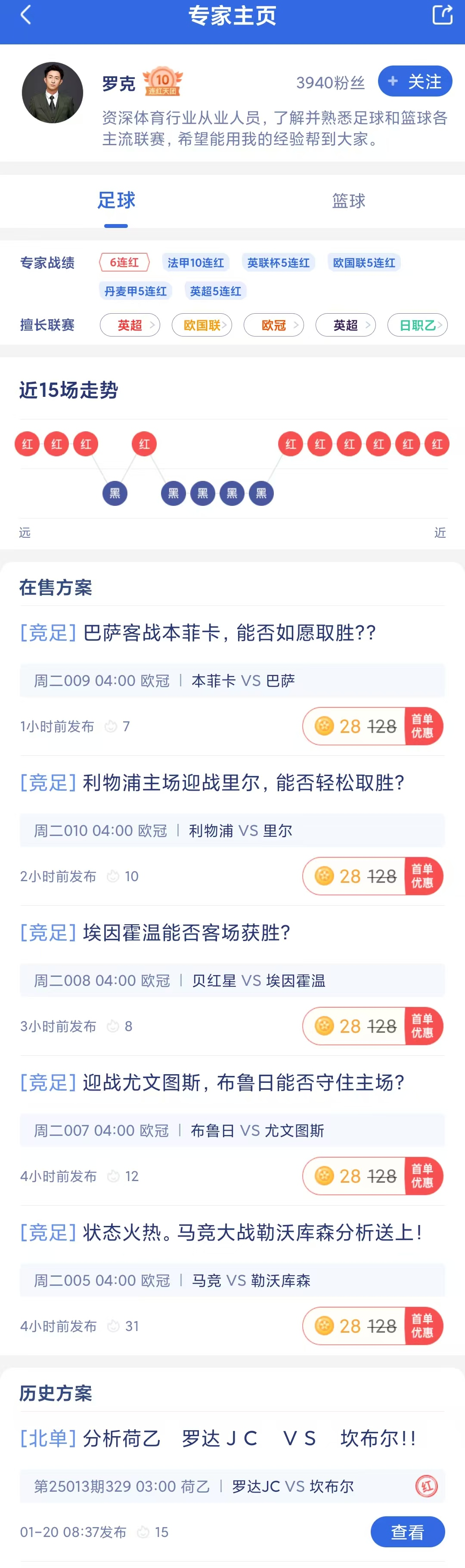Image resolution: width=465 pixels, height=1568 pixels.
Task: Select the 足球 tab
Action: click(x=116, y=201)
